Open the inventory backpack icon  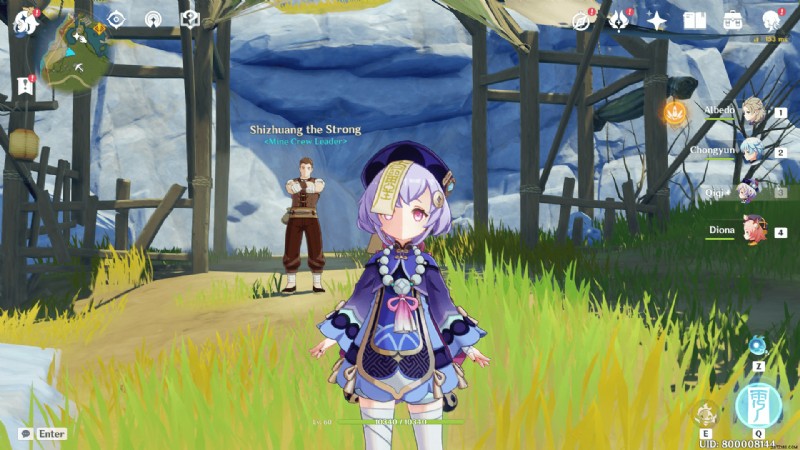coord(733,20)
